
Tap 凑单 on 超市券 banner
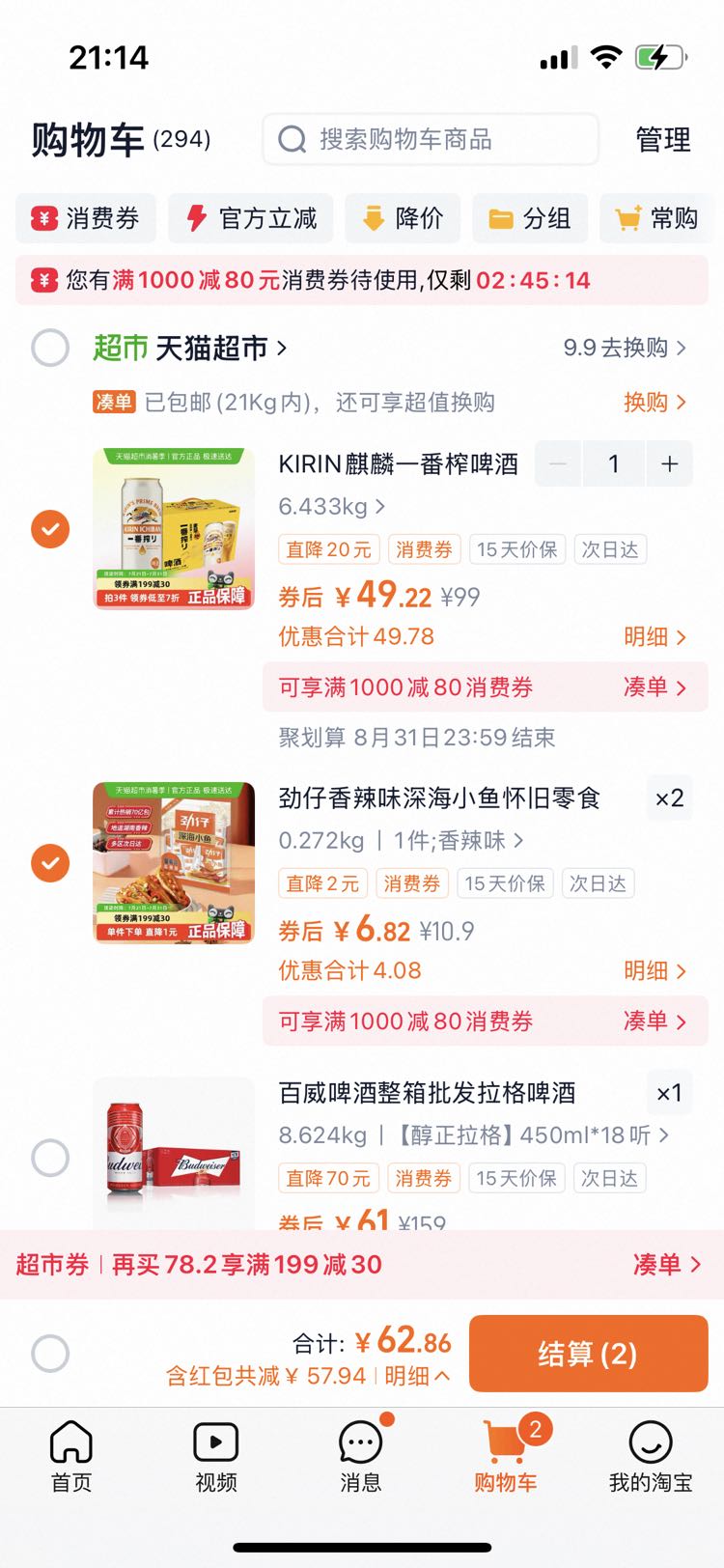(665, 1265)
